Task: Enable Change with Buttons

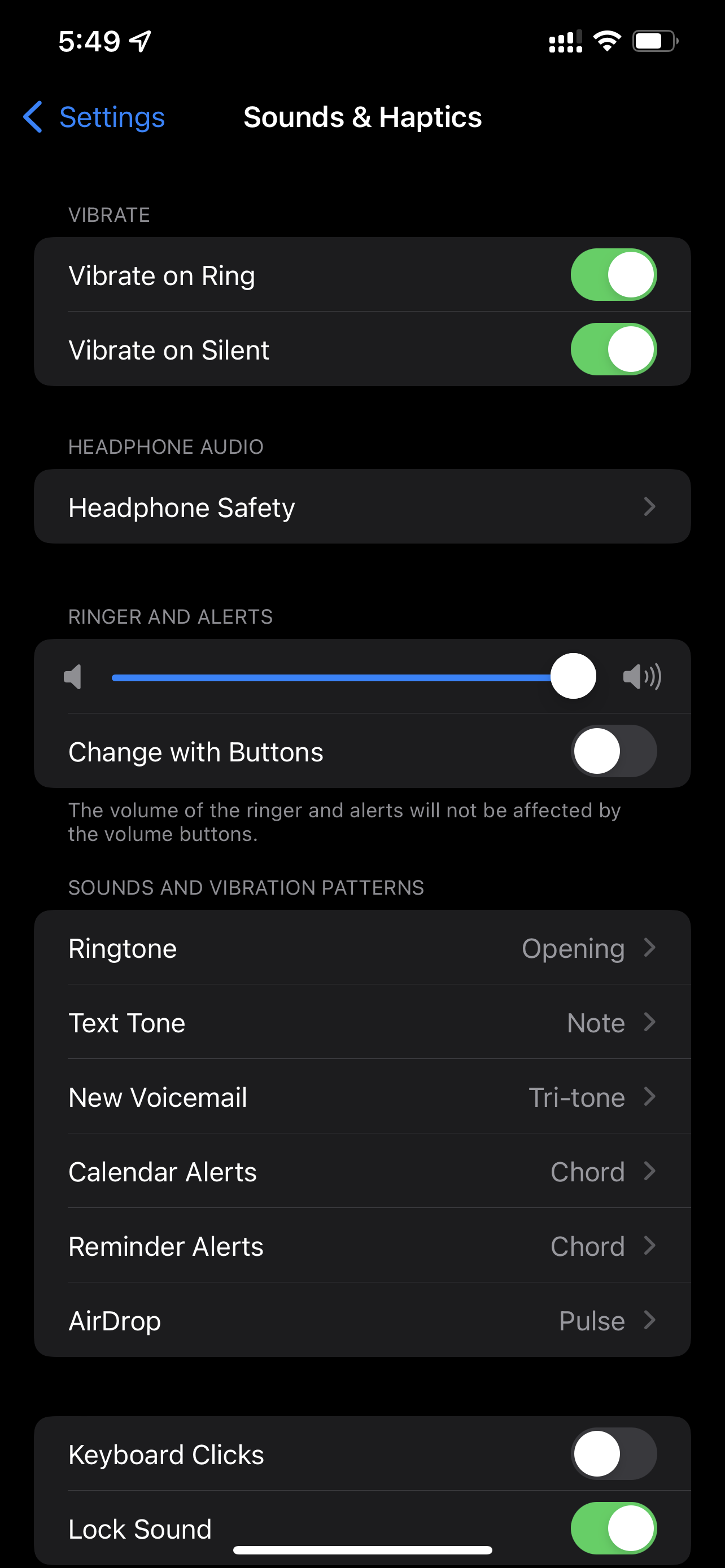Action: [x=613, y=751]
